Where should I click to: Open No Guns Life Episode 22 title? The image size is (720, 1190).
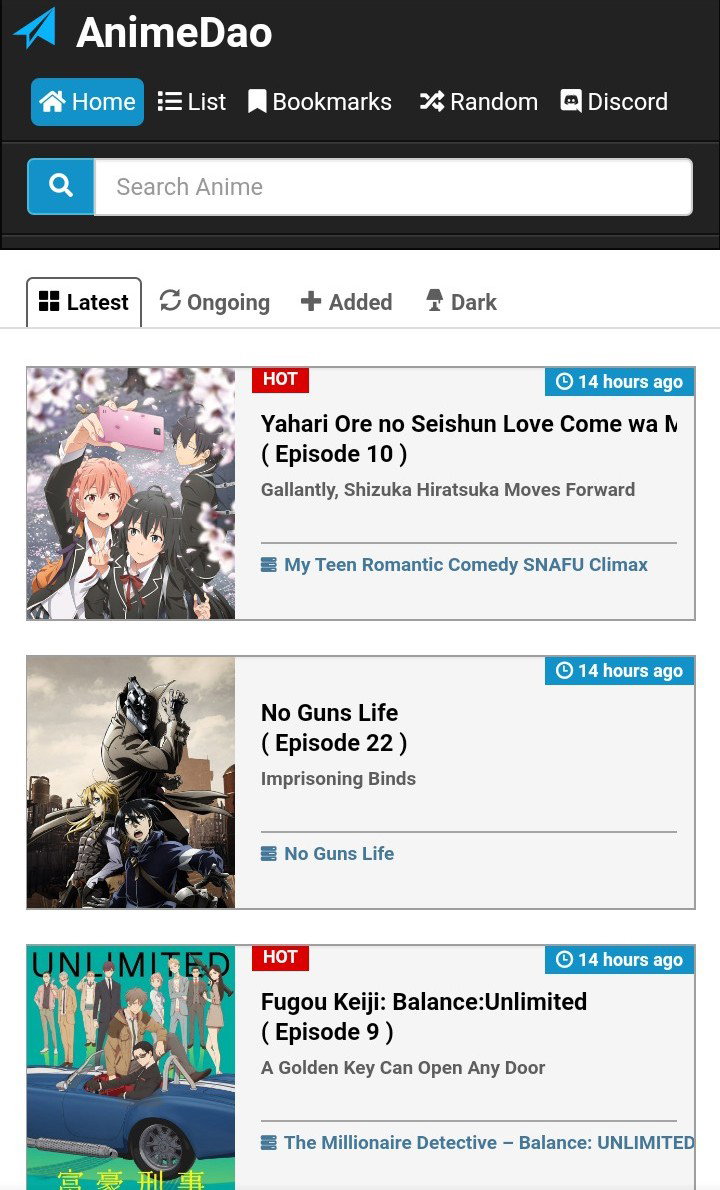coord(334,728)
